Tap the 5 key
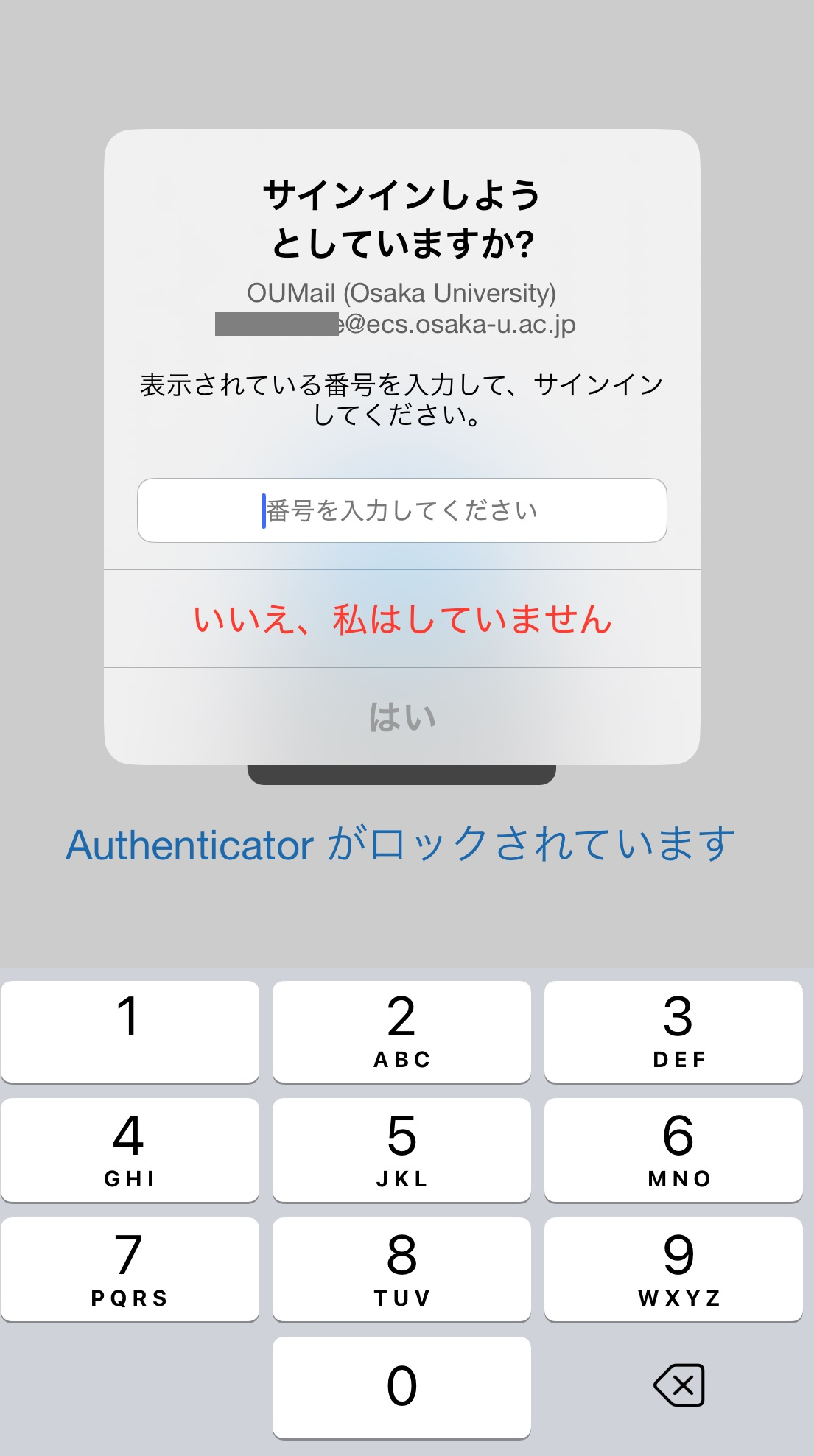814x1456 pixels. pyautogui.click(x=401, y=1150)
